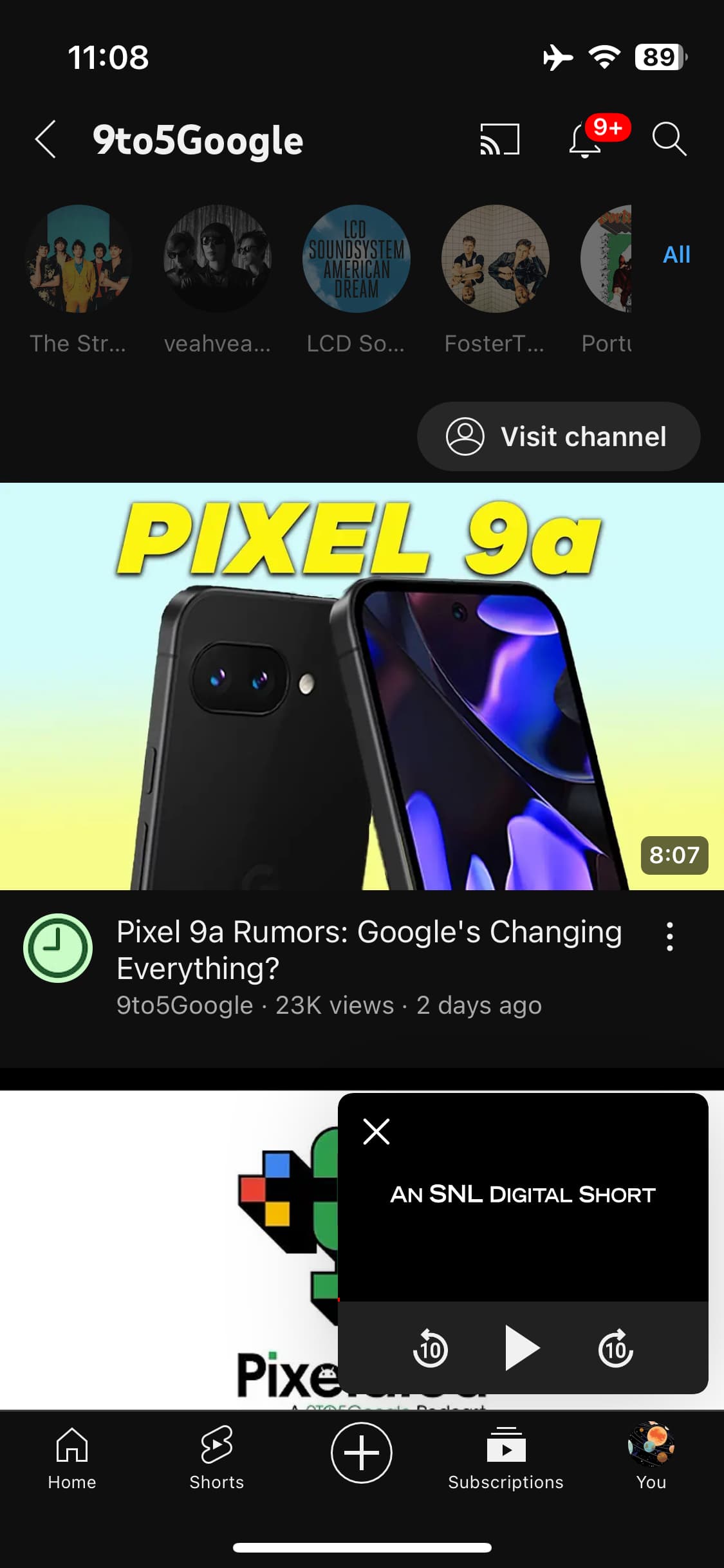Play the Pixel 9a Rumors video
724x1568 pixels.
(362, 686)
